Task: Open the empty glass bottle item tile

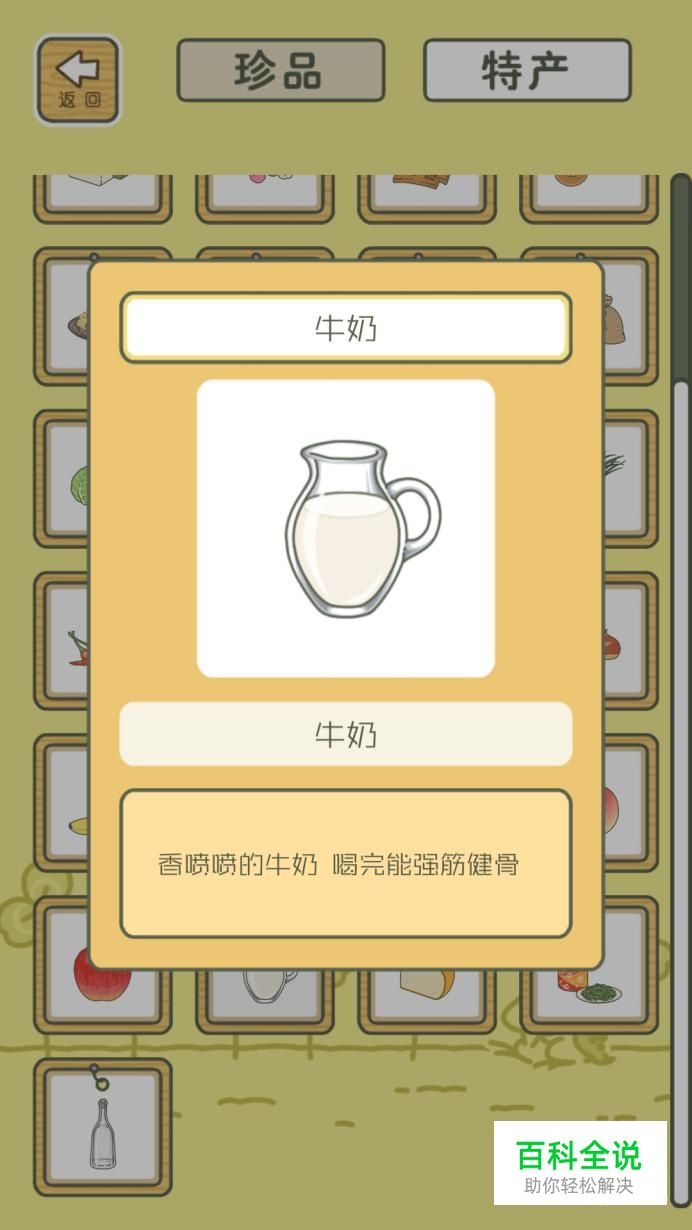Action: click(103, 1128)
